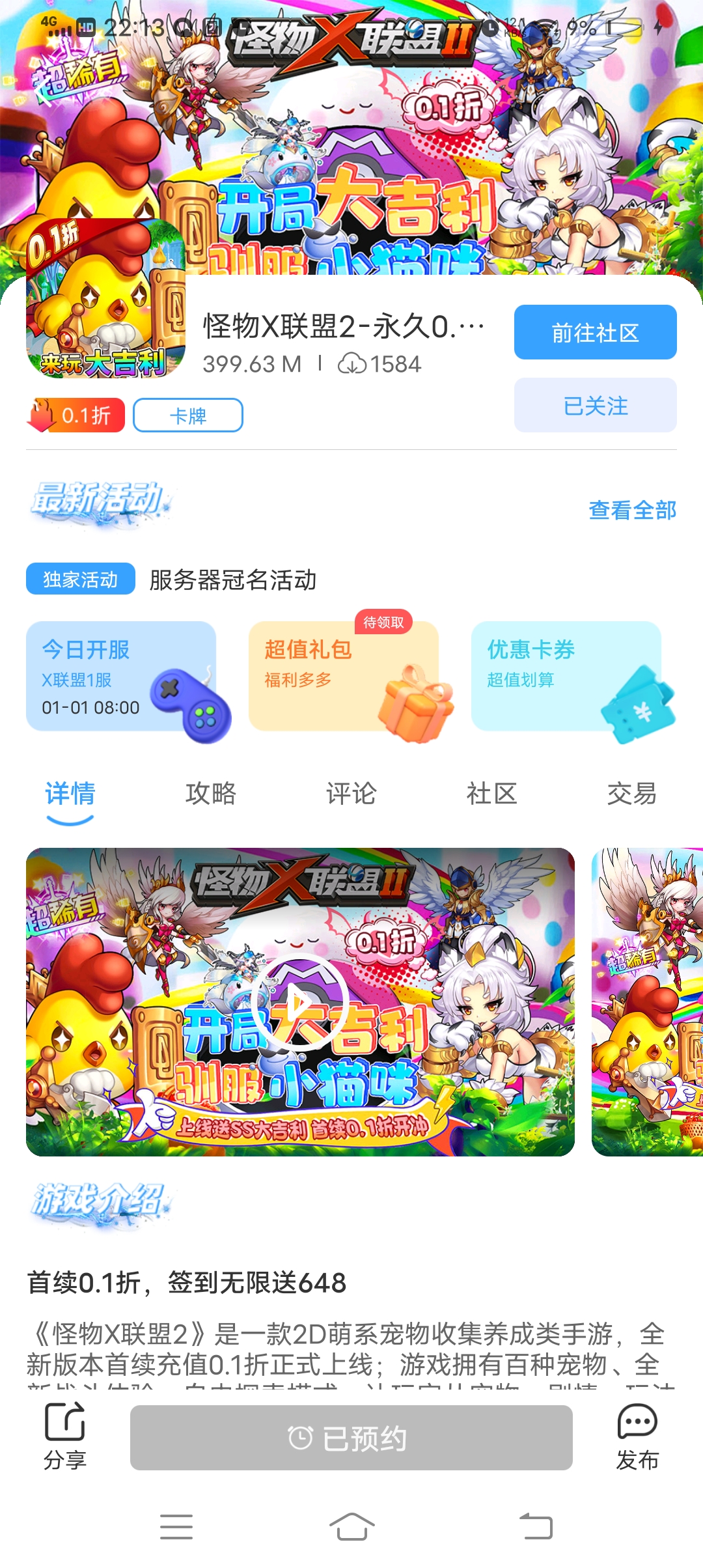The image size is (703, 1568).
Task: Switch to the 攻略 tab
Action: click(x=211, y=793)
